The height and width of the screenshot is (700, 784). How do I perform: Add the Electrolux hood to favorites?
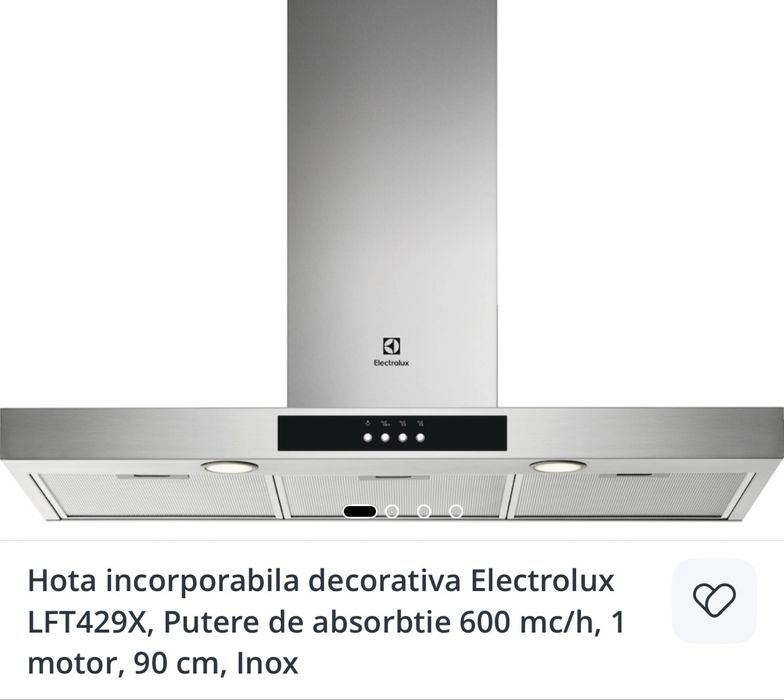714,600
